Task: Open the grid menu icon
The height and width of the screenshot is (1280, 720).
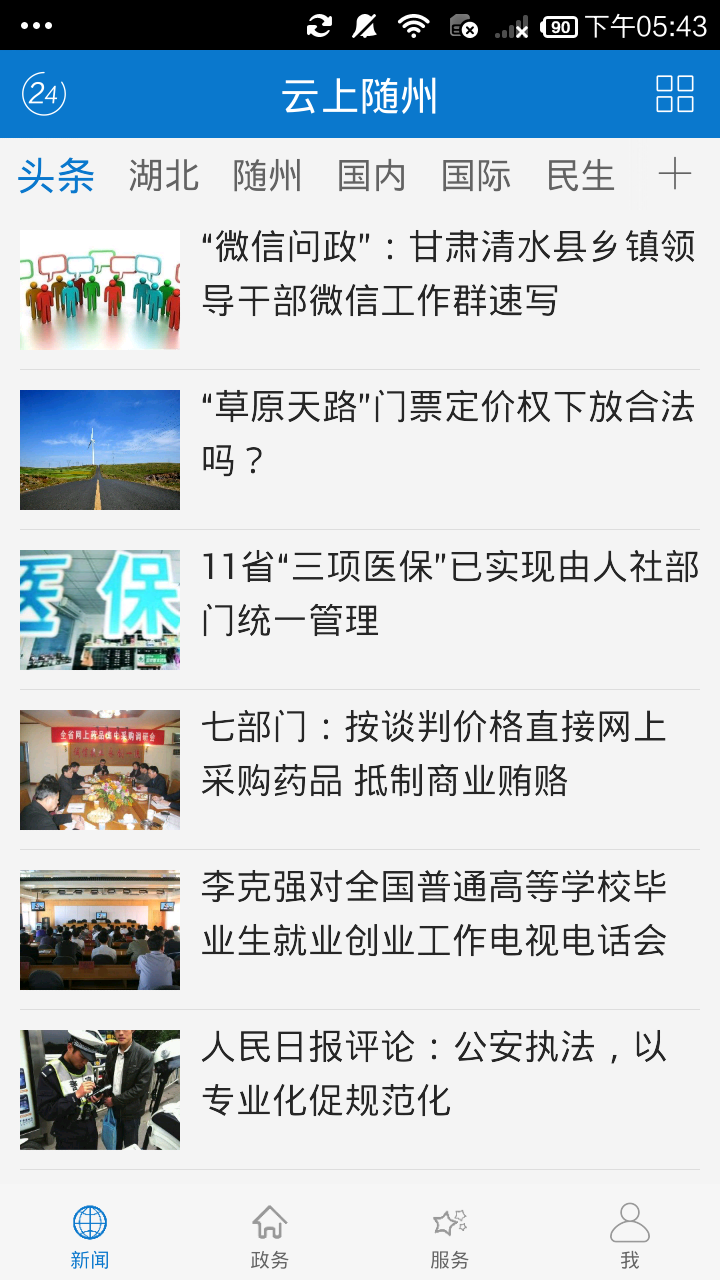Action: tap(674, 94)
